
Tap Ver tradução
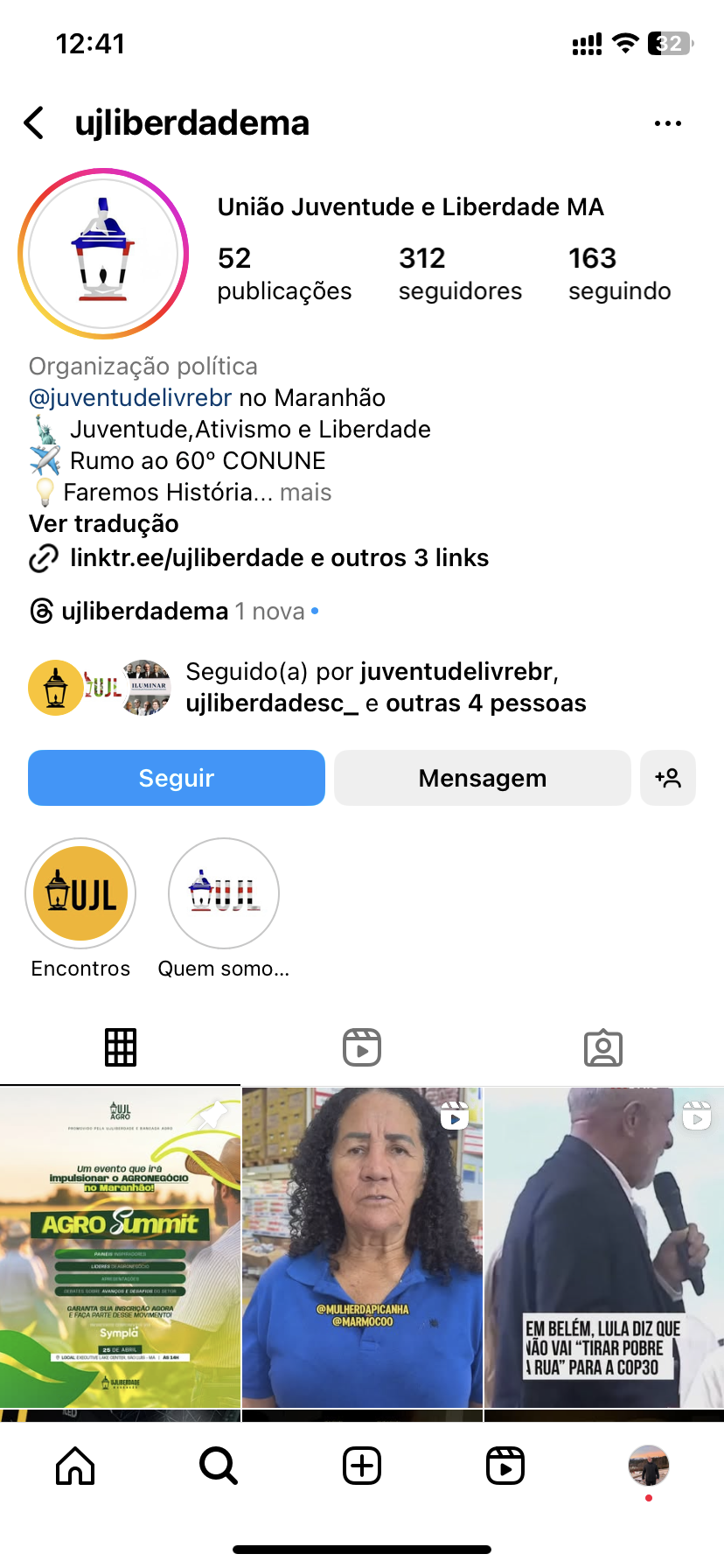click(x=104, y=523)
